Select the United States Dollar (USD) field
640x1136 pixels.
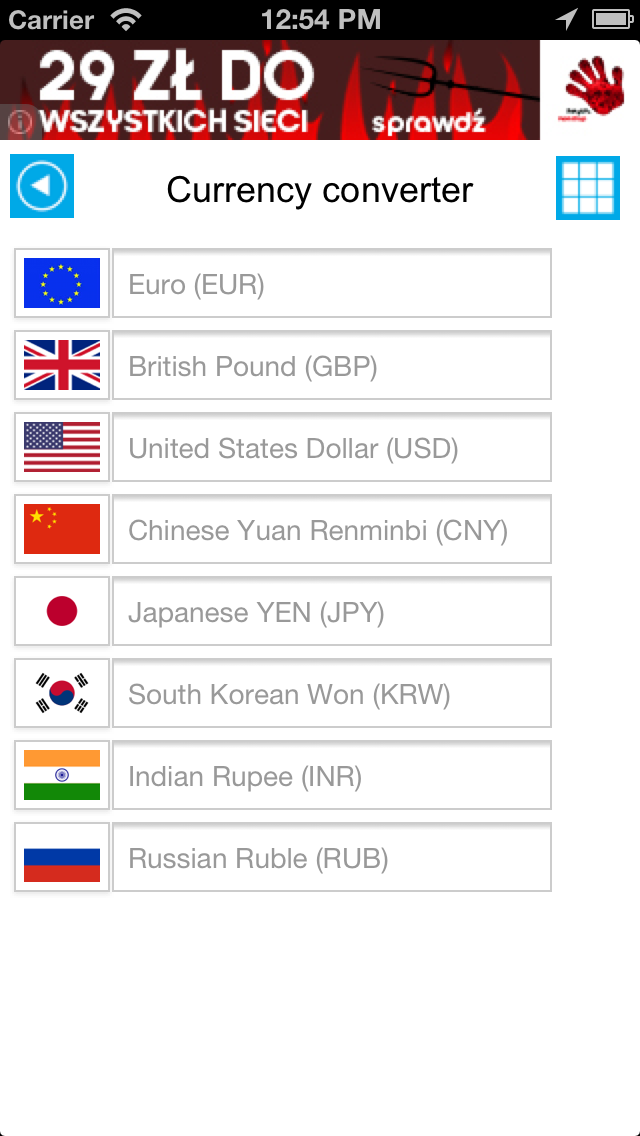331,448
